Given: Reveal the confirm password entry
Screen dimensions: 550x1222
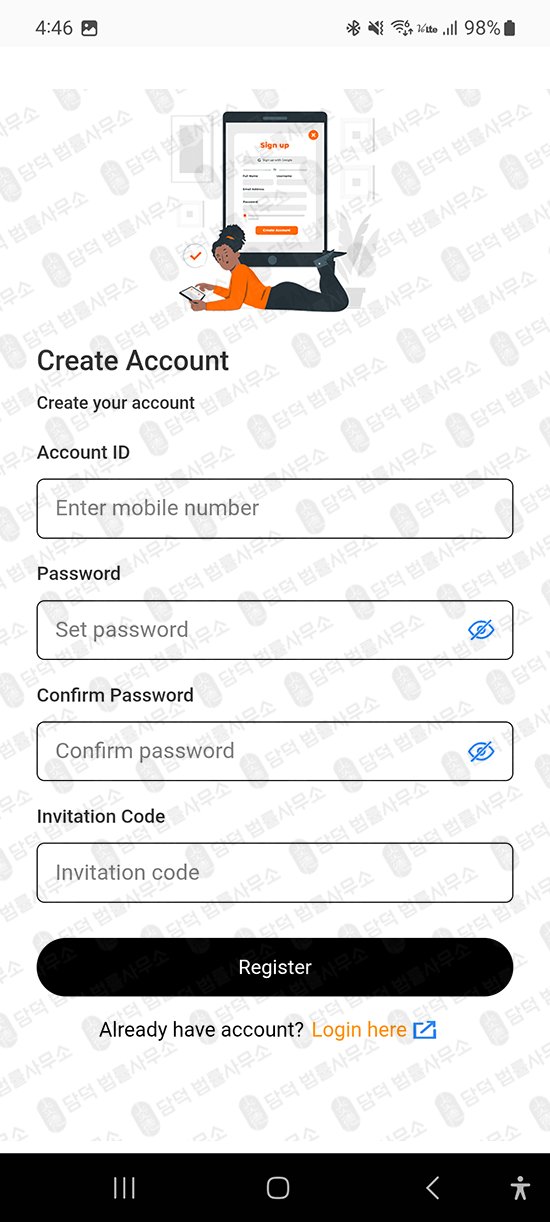Looking at the screenshot, I should coord(482,751).
